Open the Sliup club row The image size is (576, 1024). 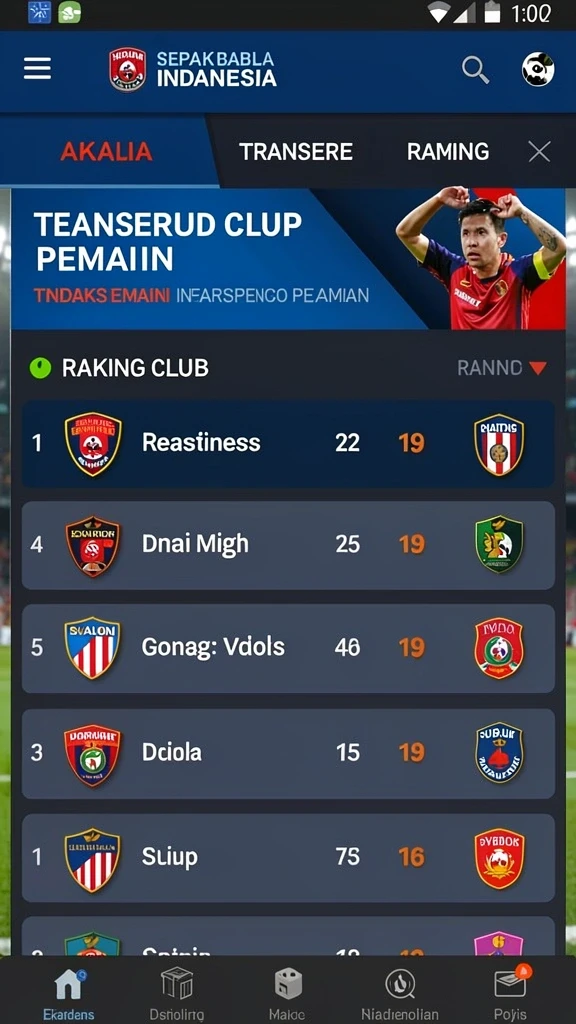[x=288, y=857]
